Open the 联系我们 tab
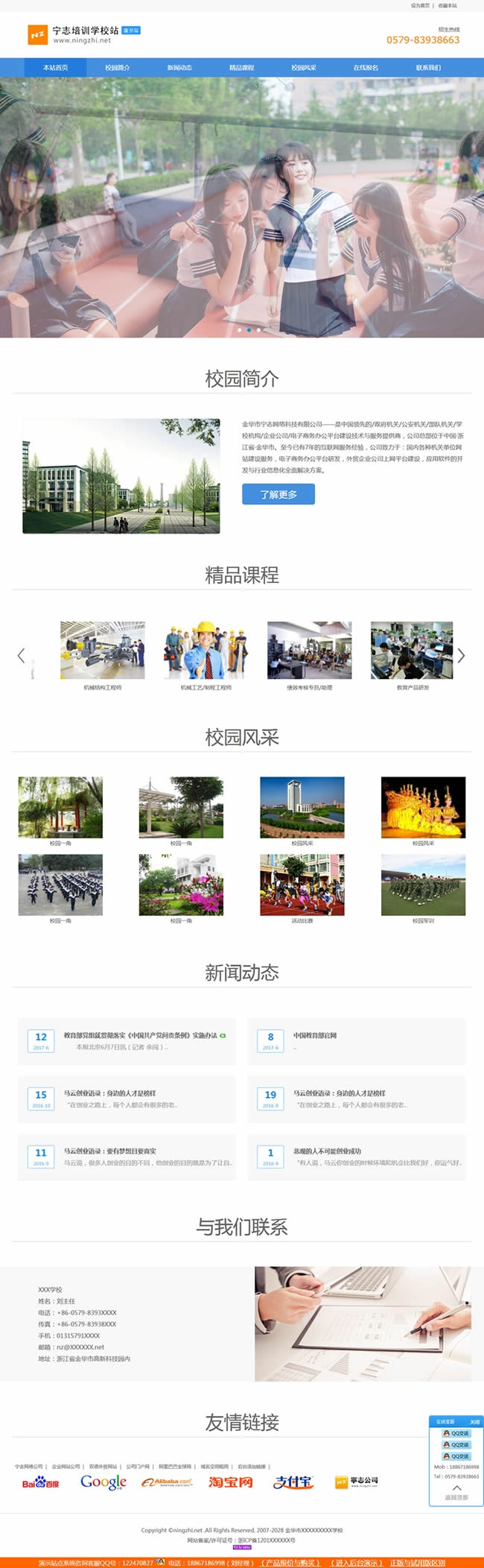 click(428, 68)
